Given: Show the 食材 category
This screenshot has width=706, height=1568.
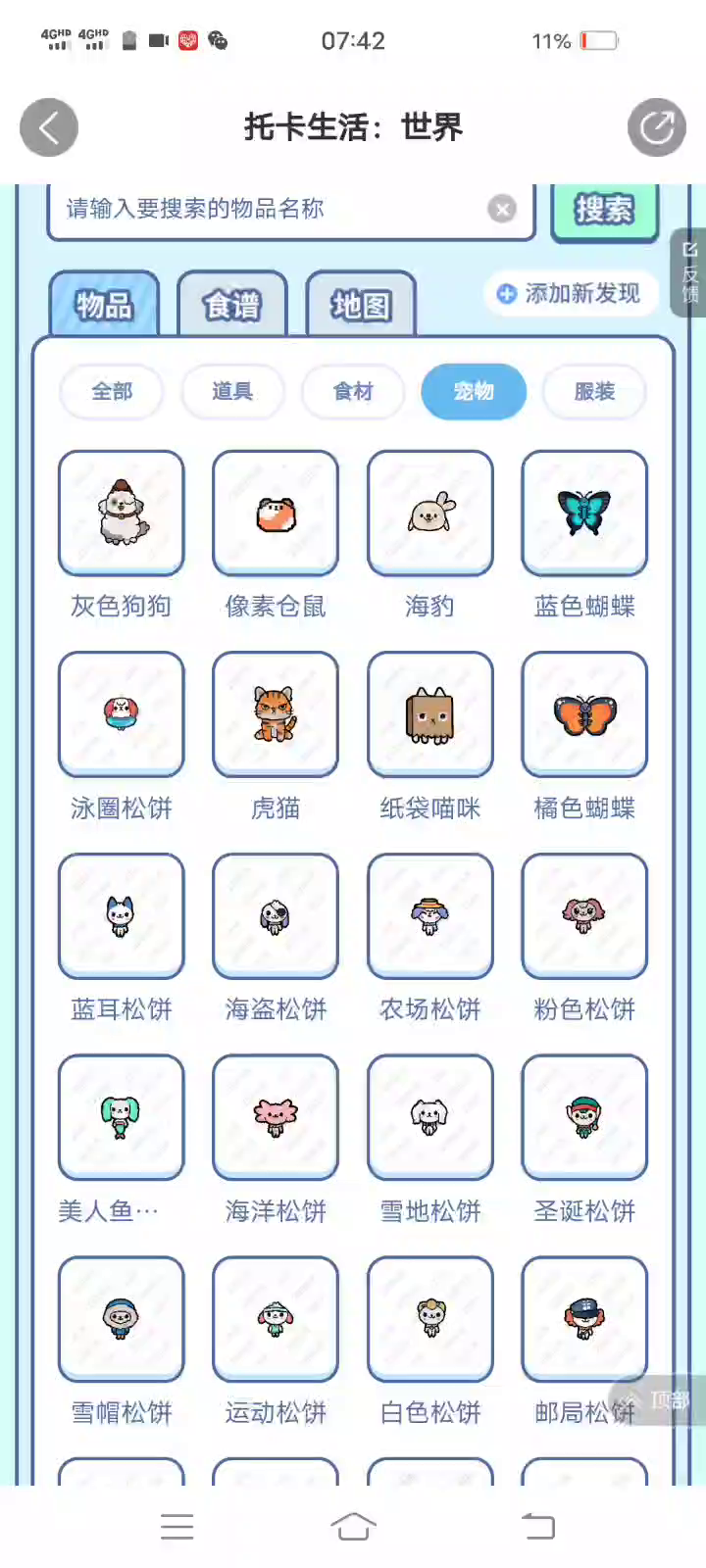Looking at the screenshot, I should tap(353, 392).
